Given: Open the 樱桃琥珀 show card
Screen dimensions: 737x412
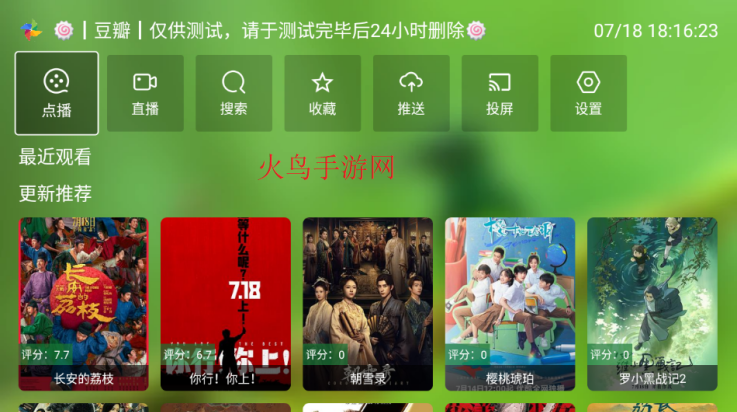Looking at the screenshot, I should coord(509,304).
